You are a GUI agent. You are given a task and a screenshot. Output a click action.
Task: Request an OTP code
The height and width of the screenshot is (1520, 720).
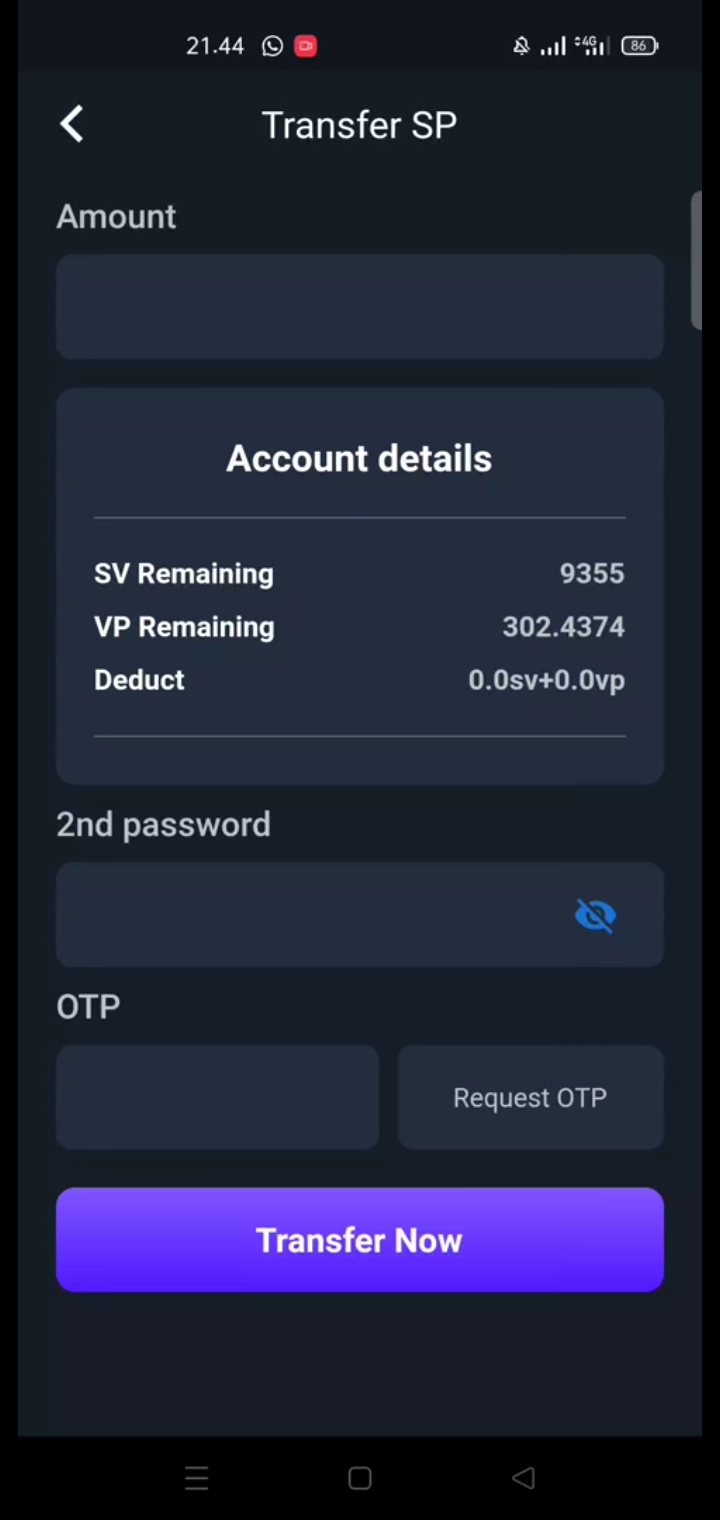530,1097
